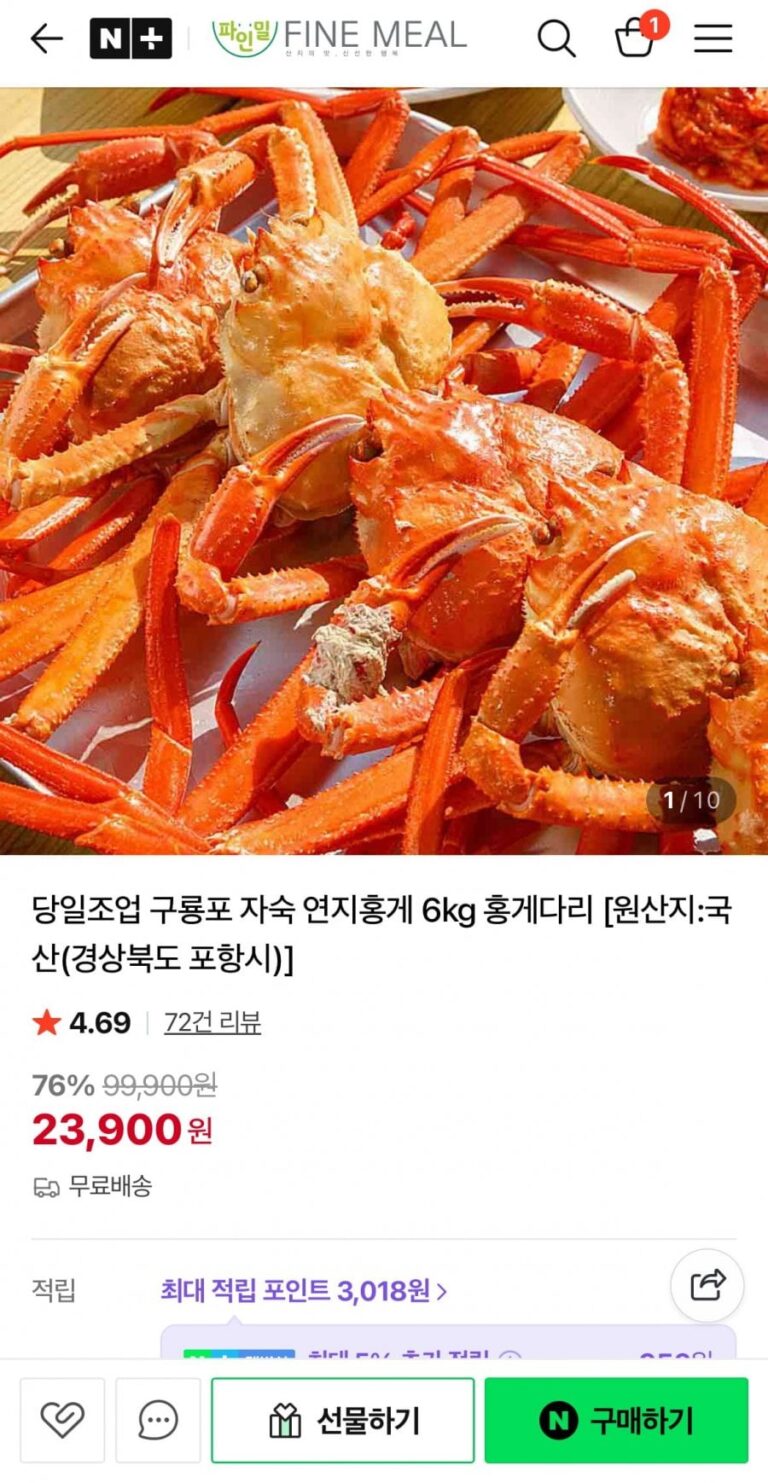This screenshot has height=1483, width=768.
Task: Tap 선물하기 to send as gift
Action: tap(343, 1420)
